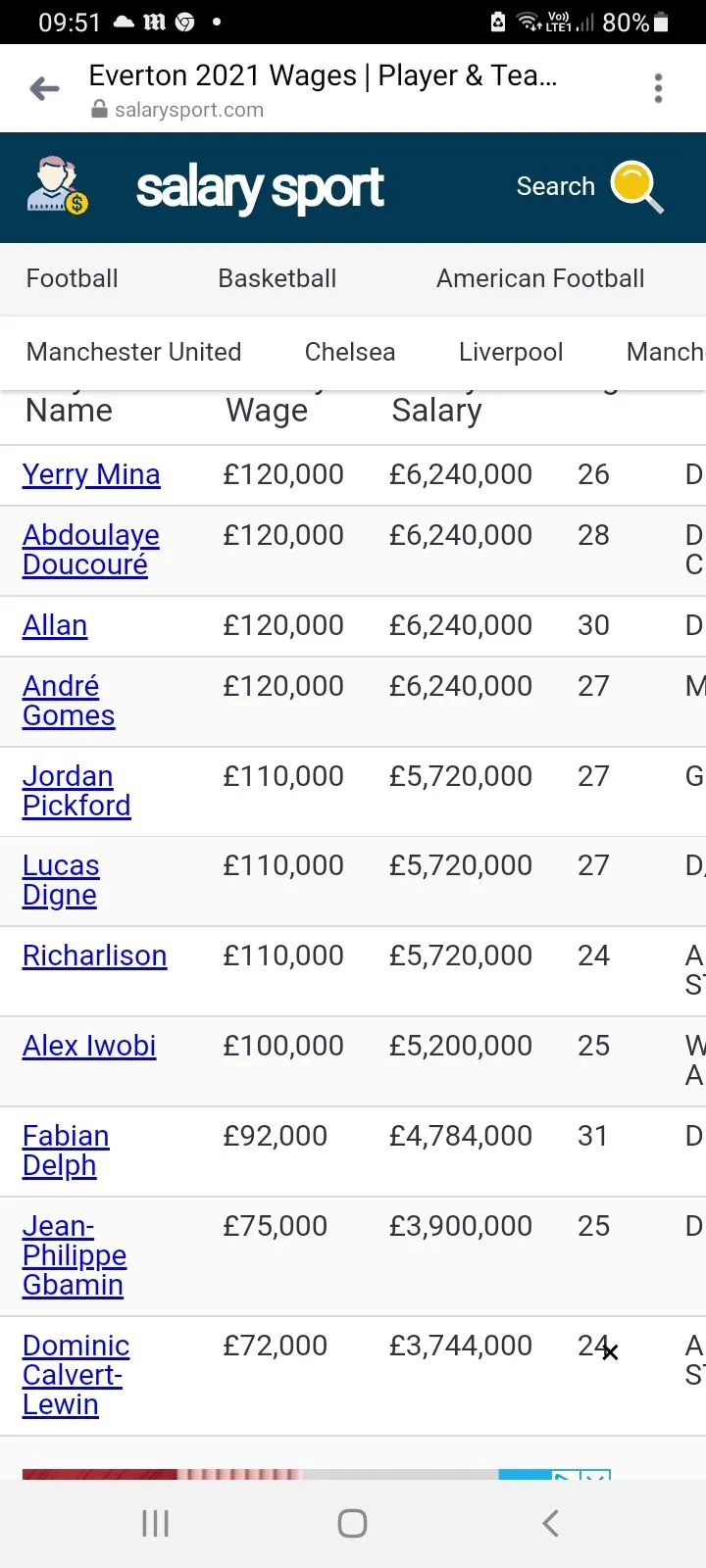Tap the Search magnifier icon

click(636, 186)
